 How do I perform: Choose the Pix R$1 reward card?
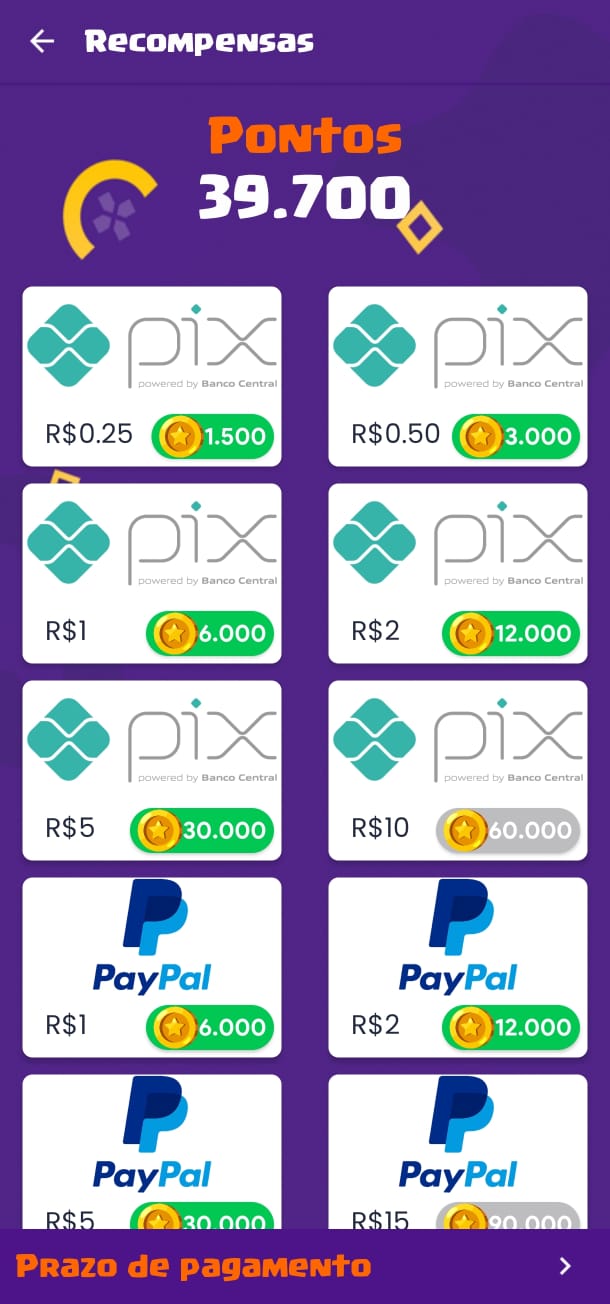click(152, 573)
